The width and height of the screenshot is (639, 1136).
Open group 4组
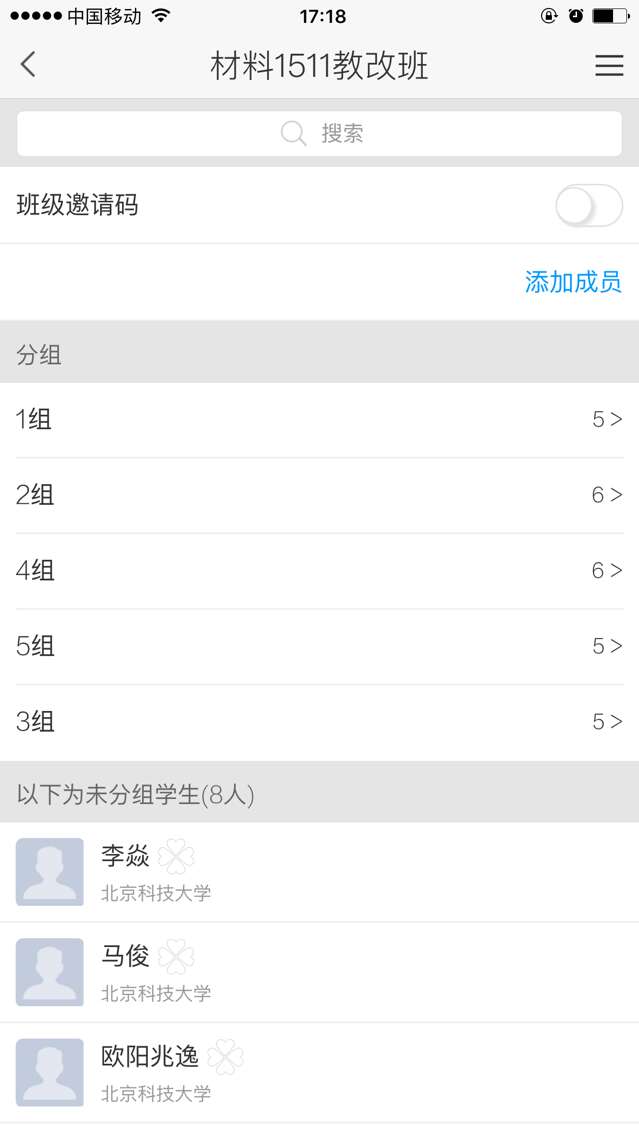(x=319, y=571)
